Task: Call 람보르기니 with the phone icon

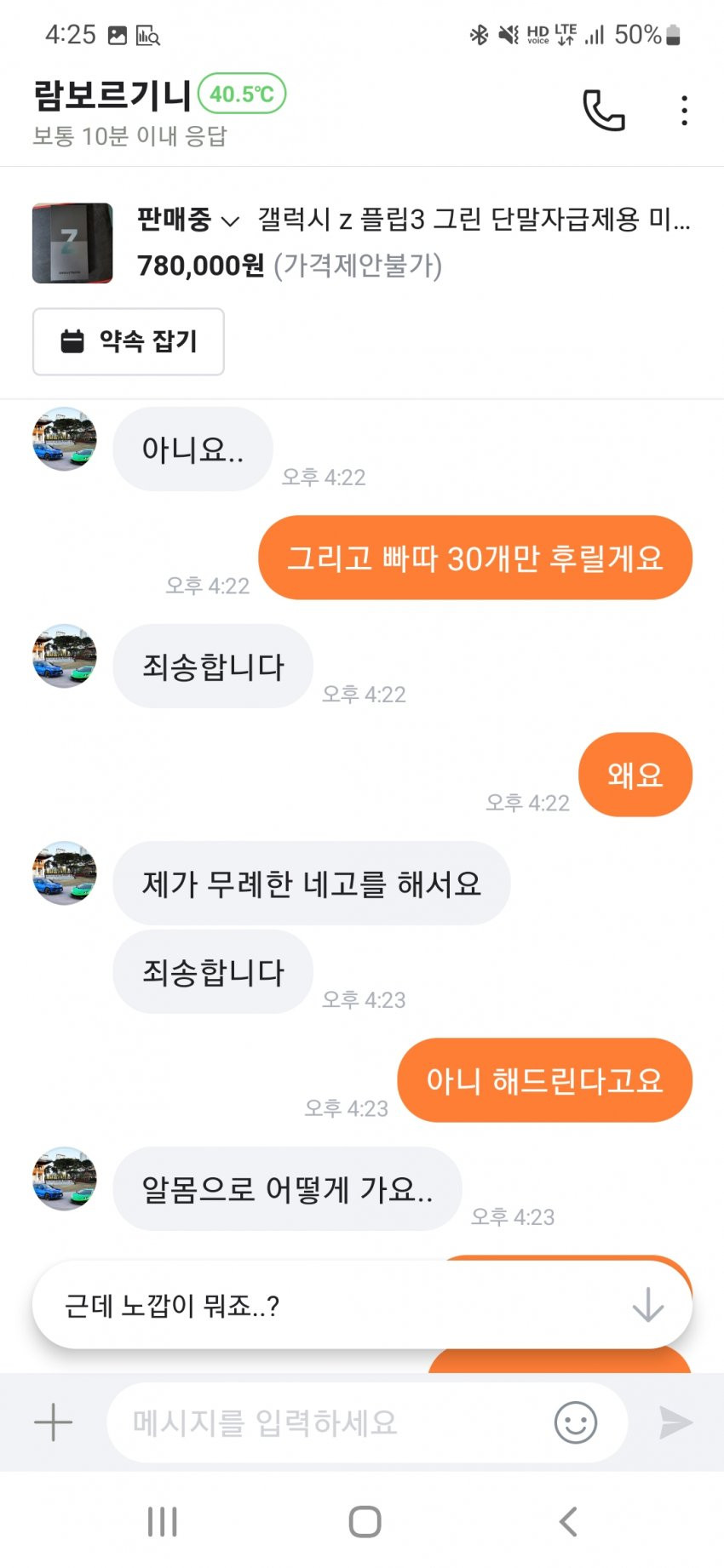Action: (x=603, y=111)
